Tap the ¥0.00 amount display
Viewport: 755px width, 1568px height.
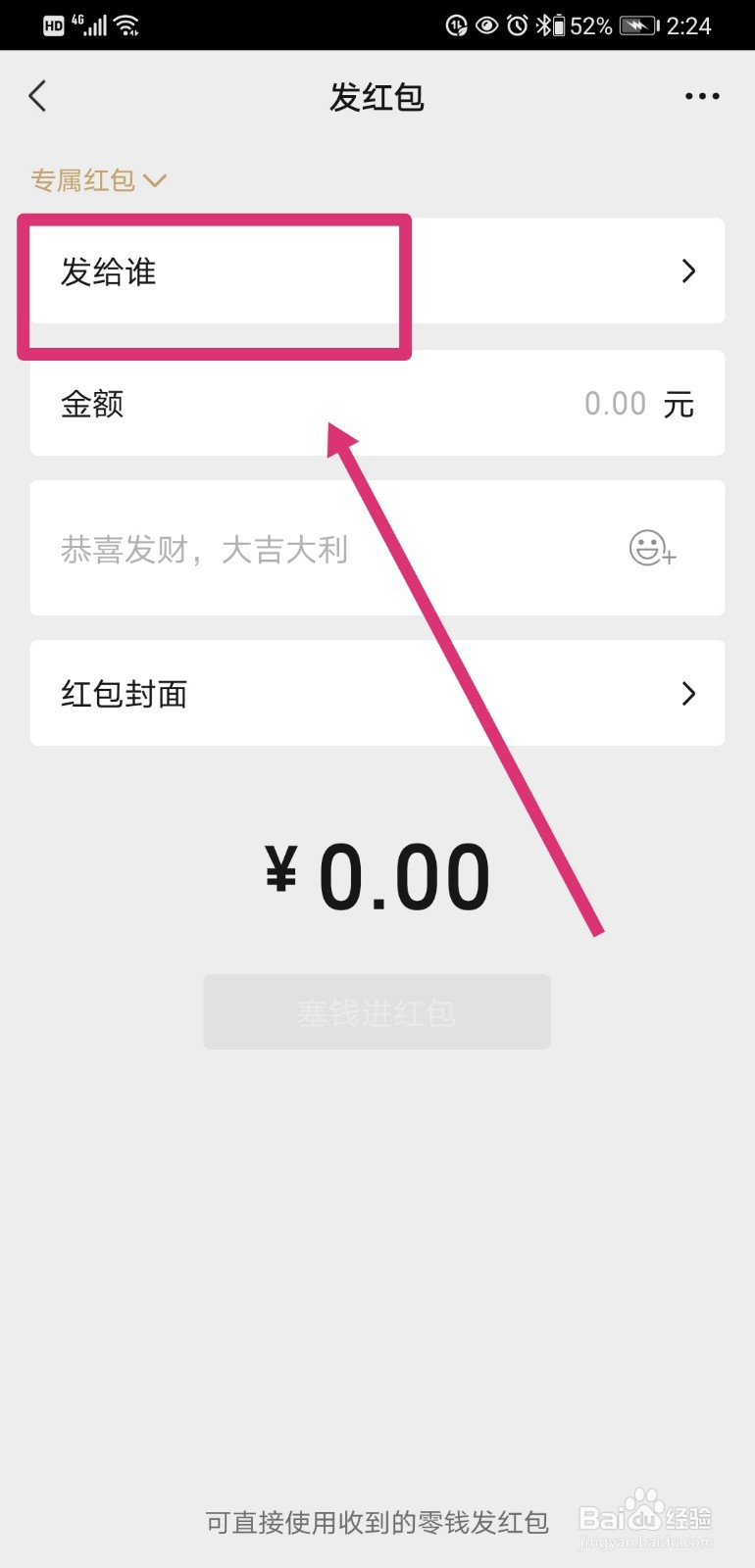coord(377,872)
